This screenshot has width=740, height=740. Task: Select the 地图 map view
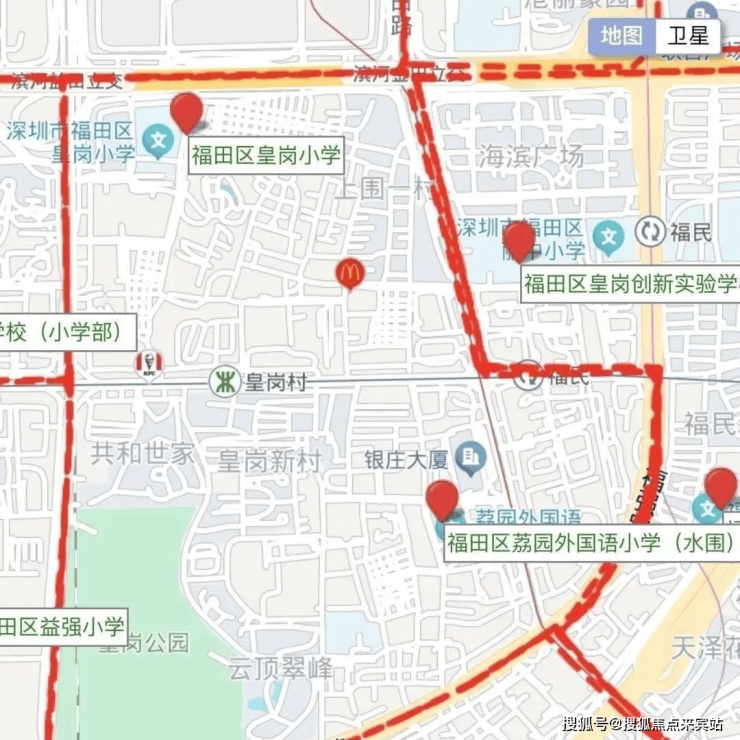(621, 36)
